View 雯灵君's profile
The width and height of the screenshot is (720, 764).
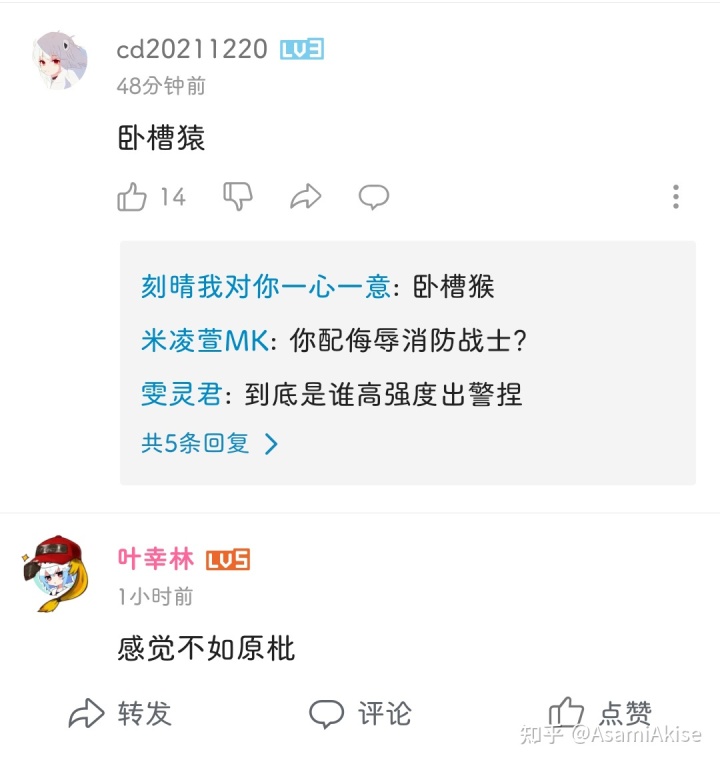(181, 393)
